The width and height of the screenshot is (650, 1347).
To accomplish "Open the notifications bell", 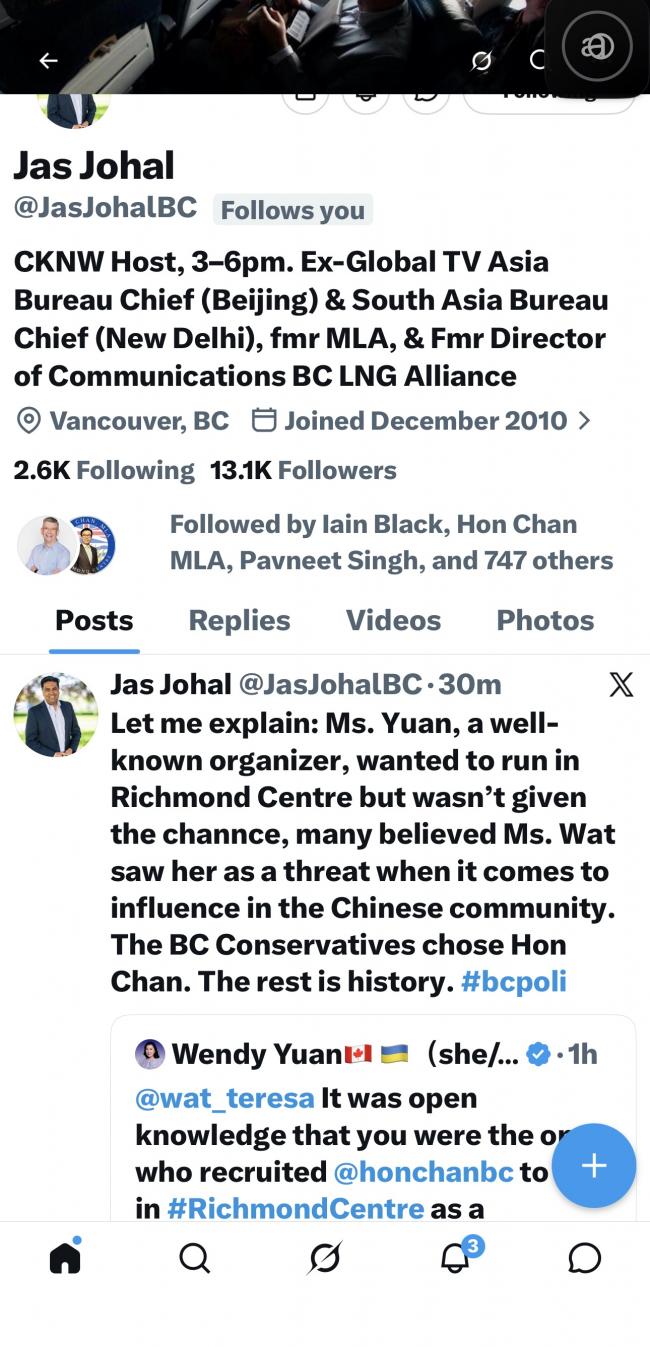I will coord(456,1257).
